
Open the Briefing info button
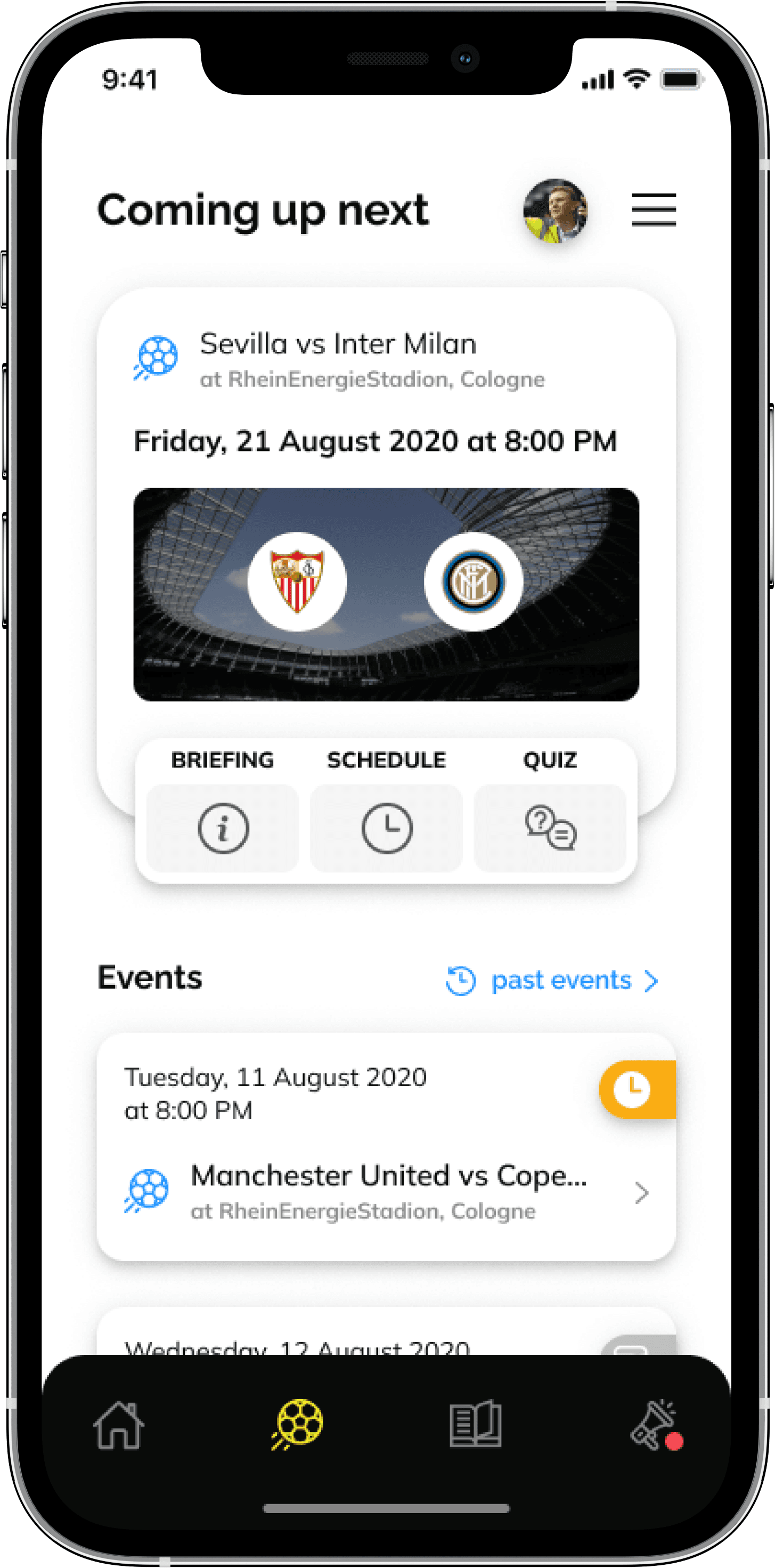tap(223, 828)
